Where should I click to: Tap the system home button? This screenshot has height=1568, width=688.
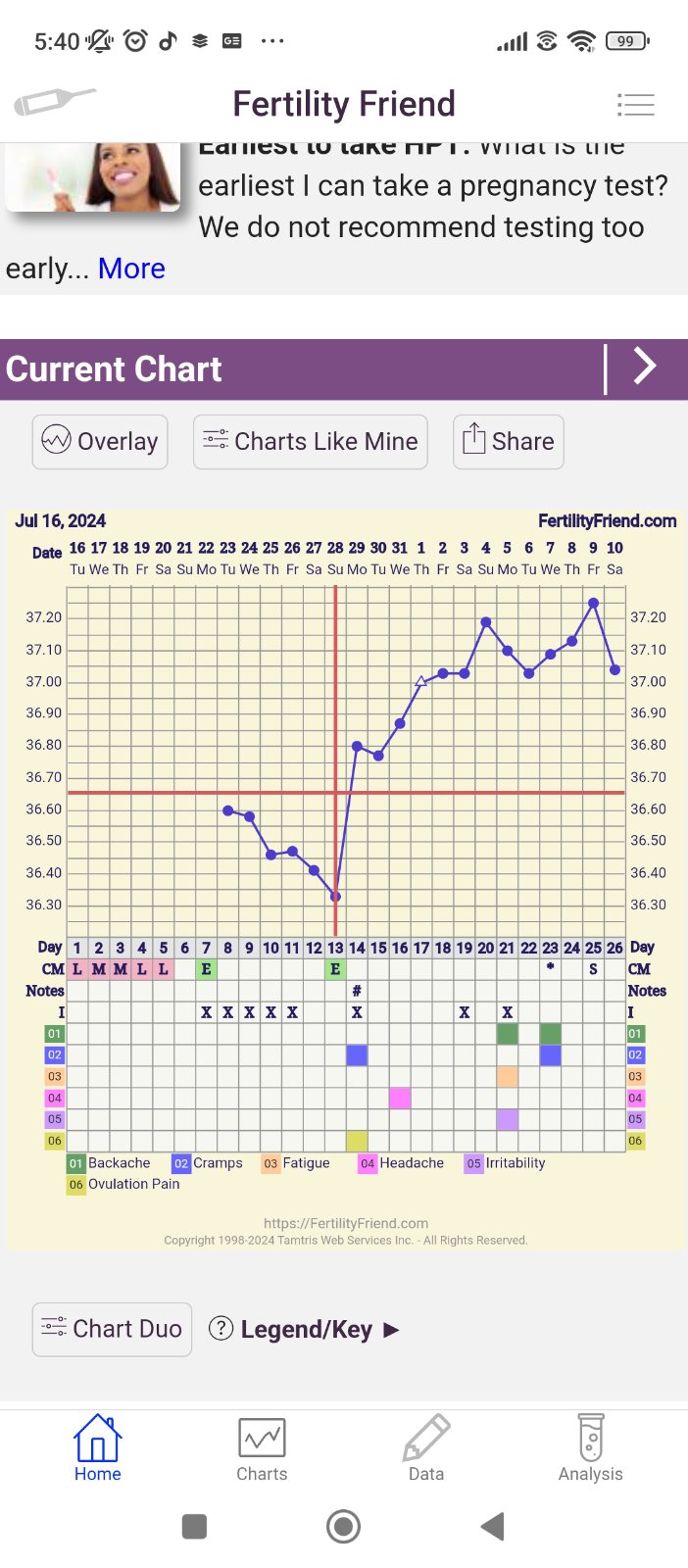click(x=343, y=1526)
